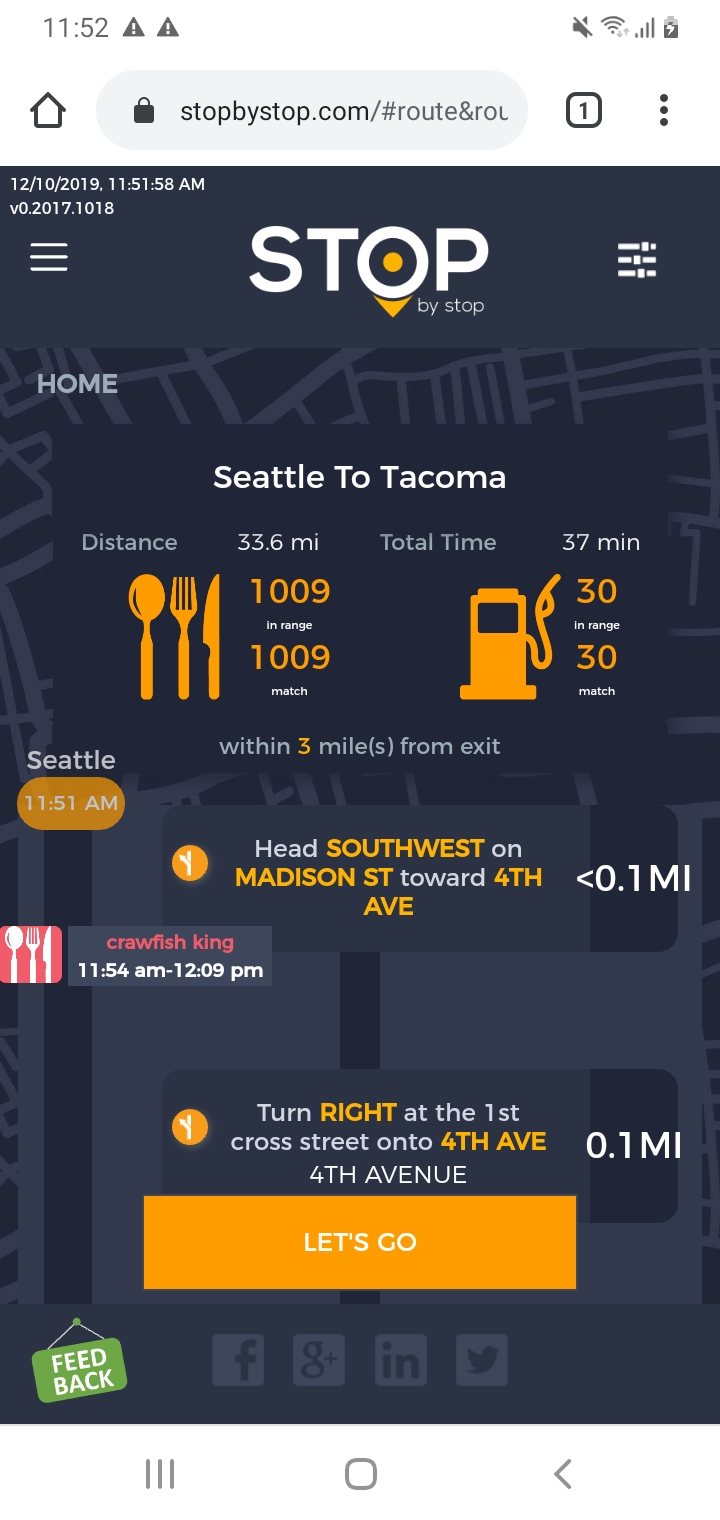Open the browser overflow menu

coord(663,111)
